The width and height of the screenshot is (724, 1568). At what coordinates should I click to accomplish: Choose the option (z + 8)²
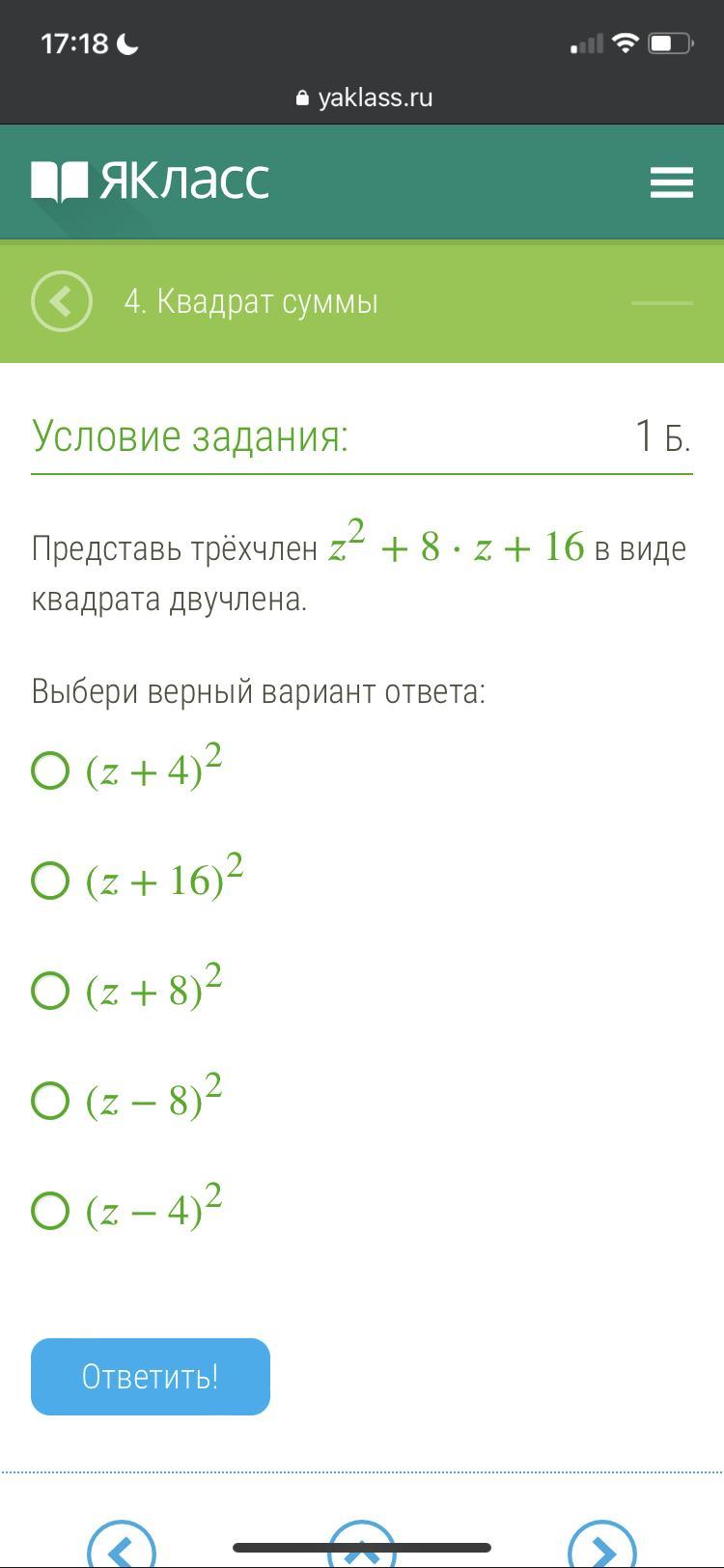click(x=50, y=991)
